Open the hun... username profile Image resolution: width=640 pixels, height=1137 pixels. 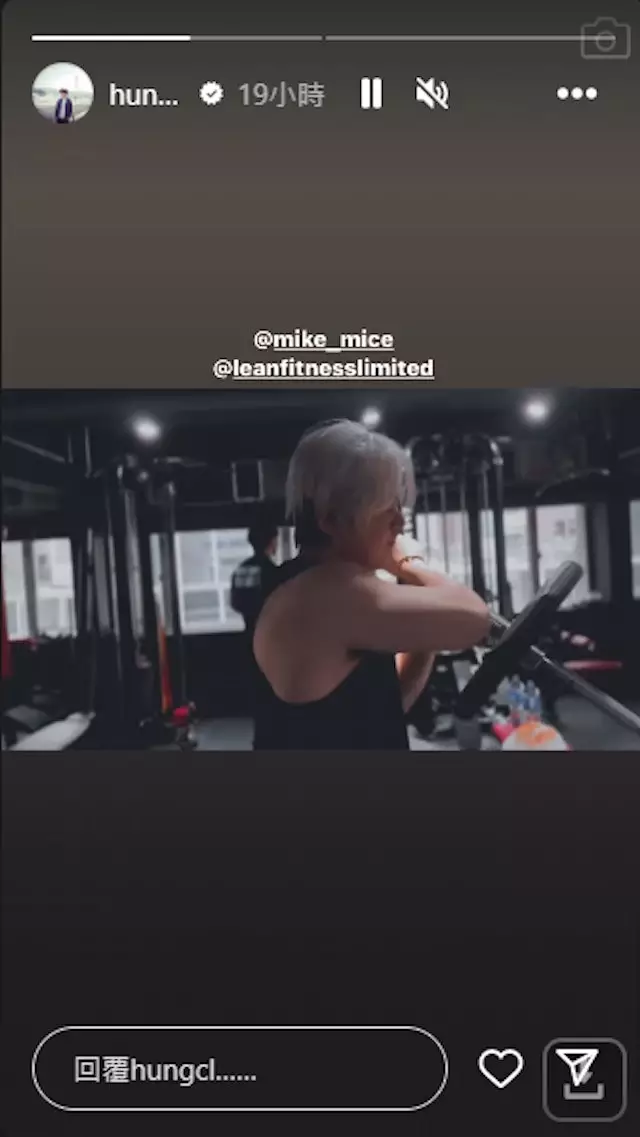coord(144,94)
